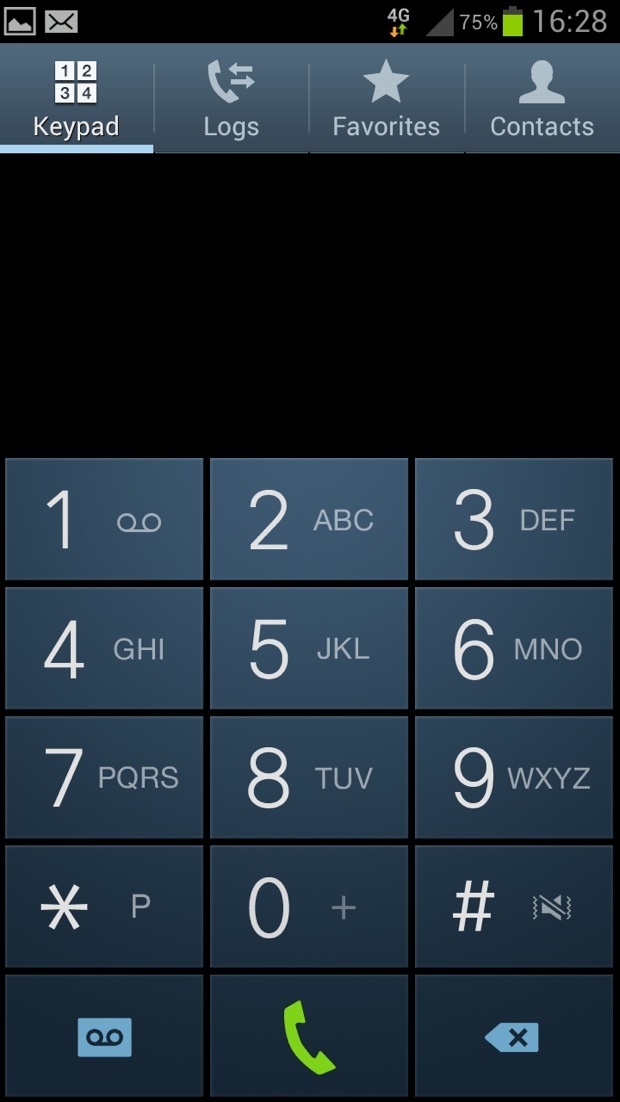The height and width of the screenshot is (1102, 620).
Task: Select the Keypad tab
Action: pos(77,98)
